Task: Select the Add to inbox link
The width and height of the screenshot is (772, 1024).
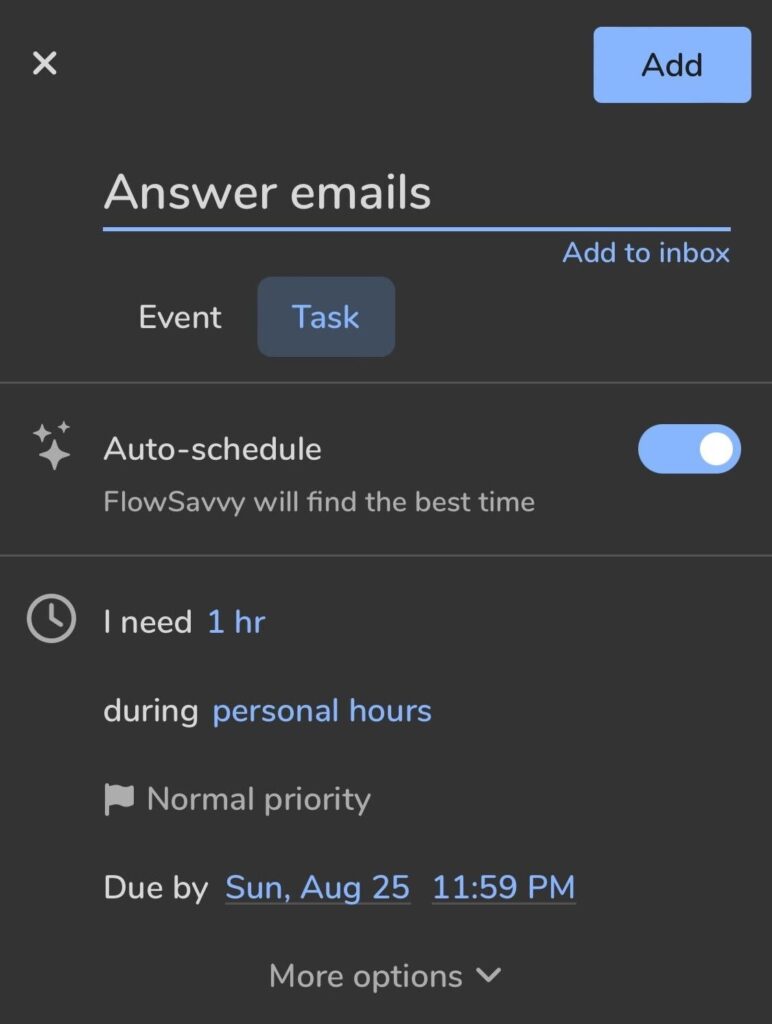Action: (x=646, y=253)
